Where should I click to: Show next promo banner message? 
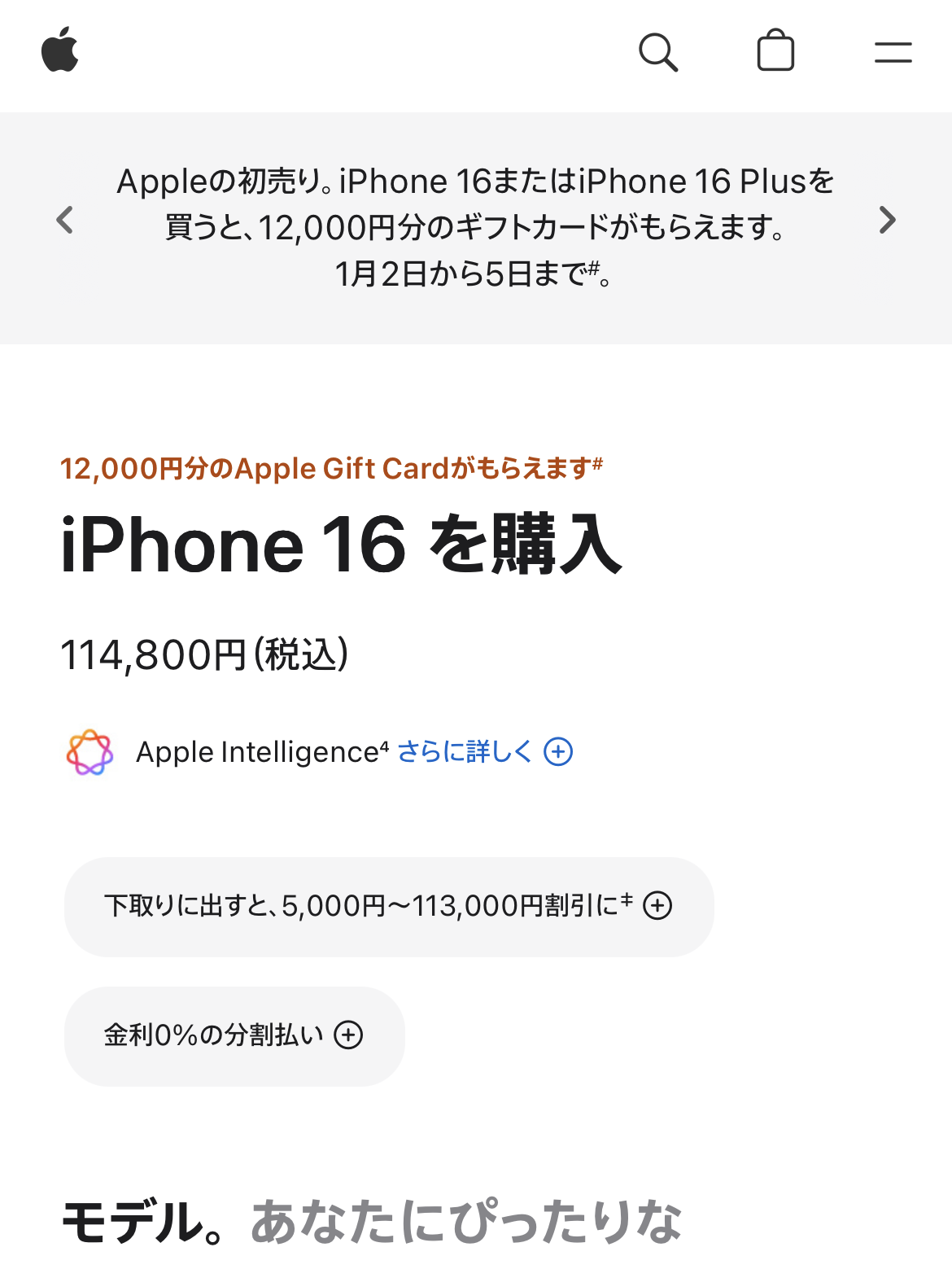(887, 221)
